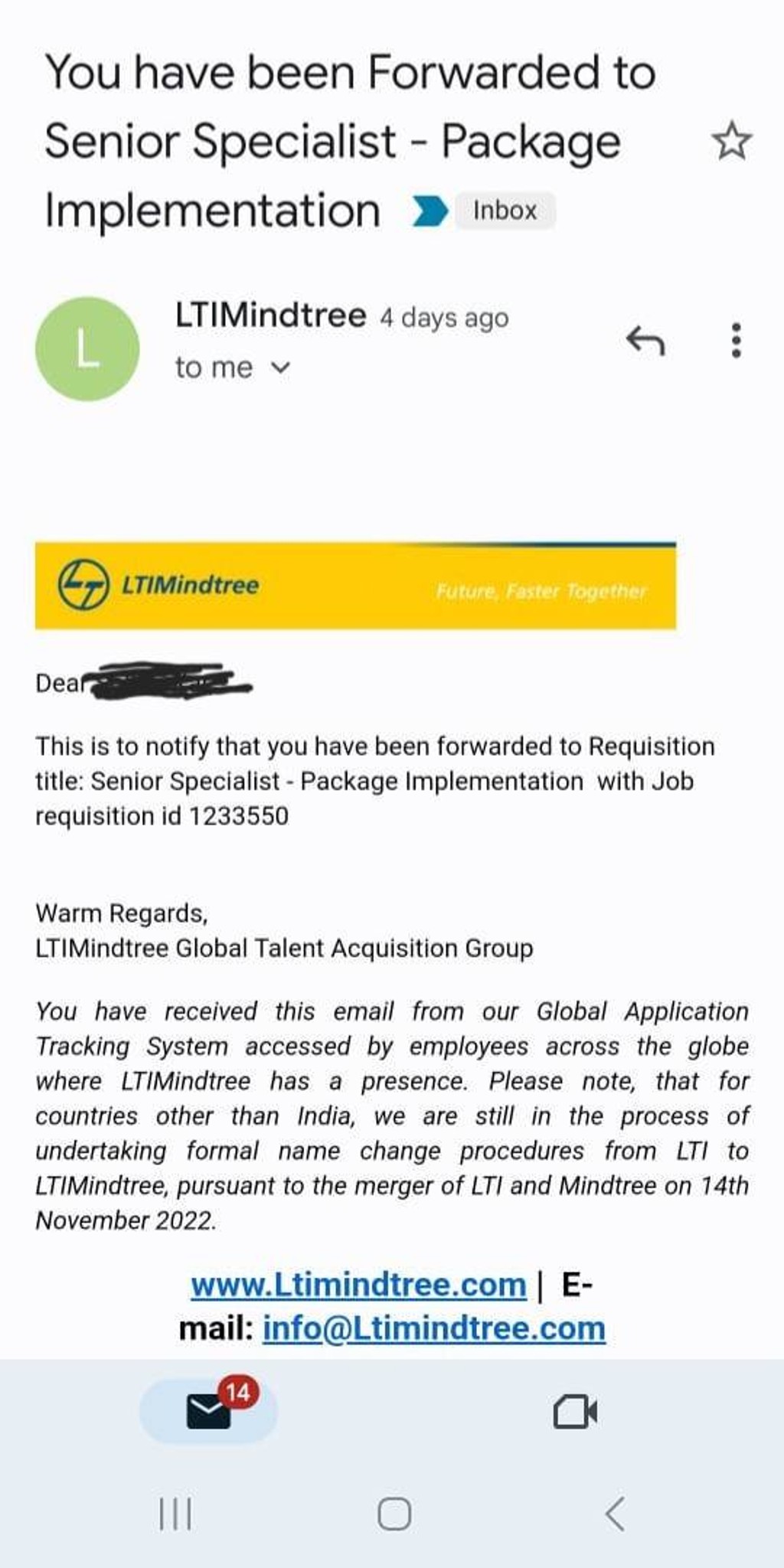Go back using system back button
784x1568 pixels.
point(615,1514)
